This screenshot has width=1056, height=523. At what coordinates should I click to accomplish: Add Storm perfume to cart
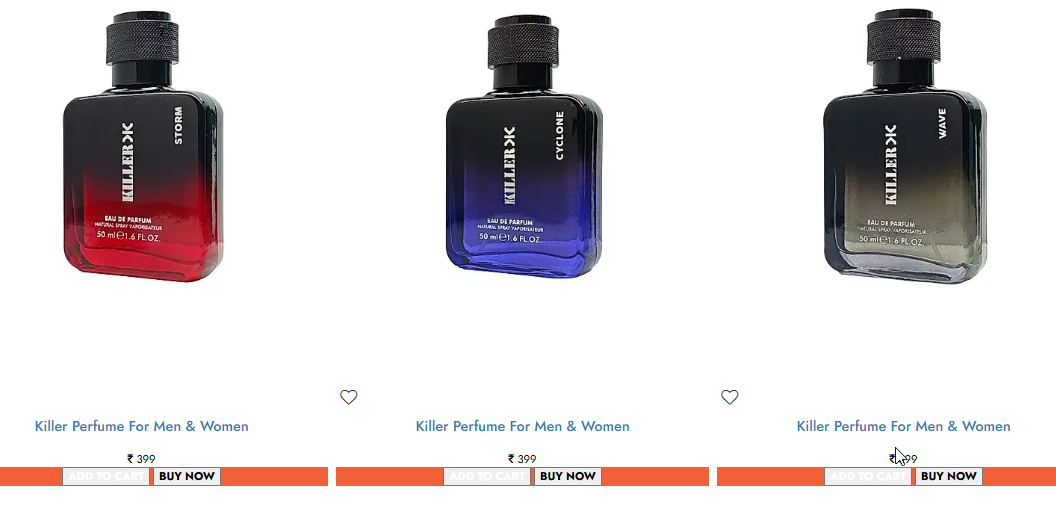tap(106, 476)
